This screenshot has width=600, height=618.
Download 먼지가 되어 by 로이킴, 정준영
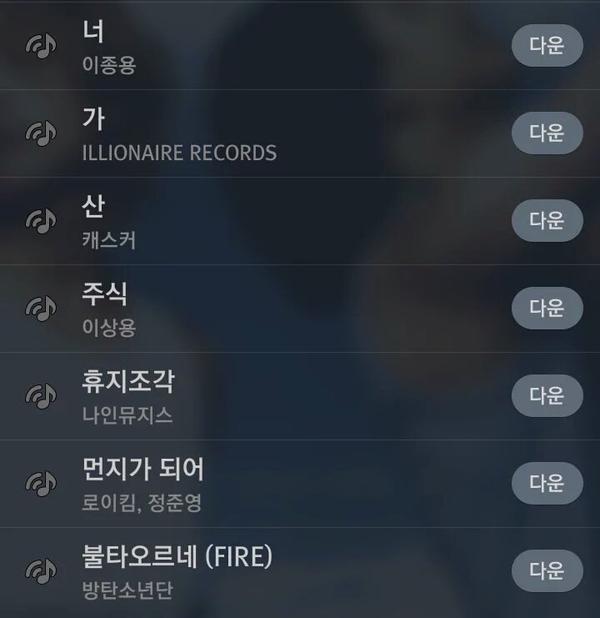pyautogui.click(x=547, y=483)
